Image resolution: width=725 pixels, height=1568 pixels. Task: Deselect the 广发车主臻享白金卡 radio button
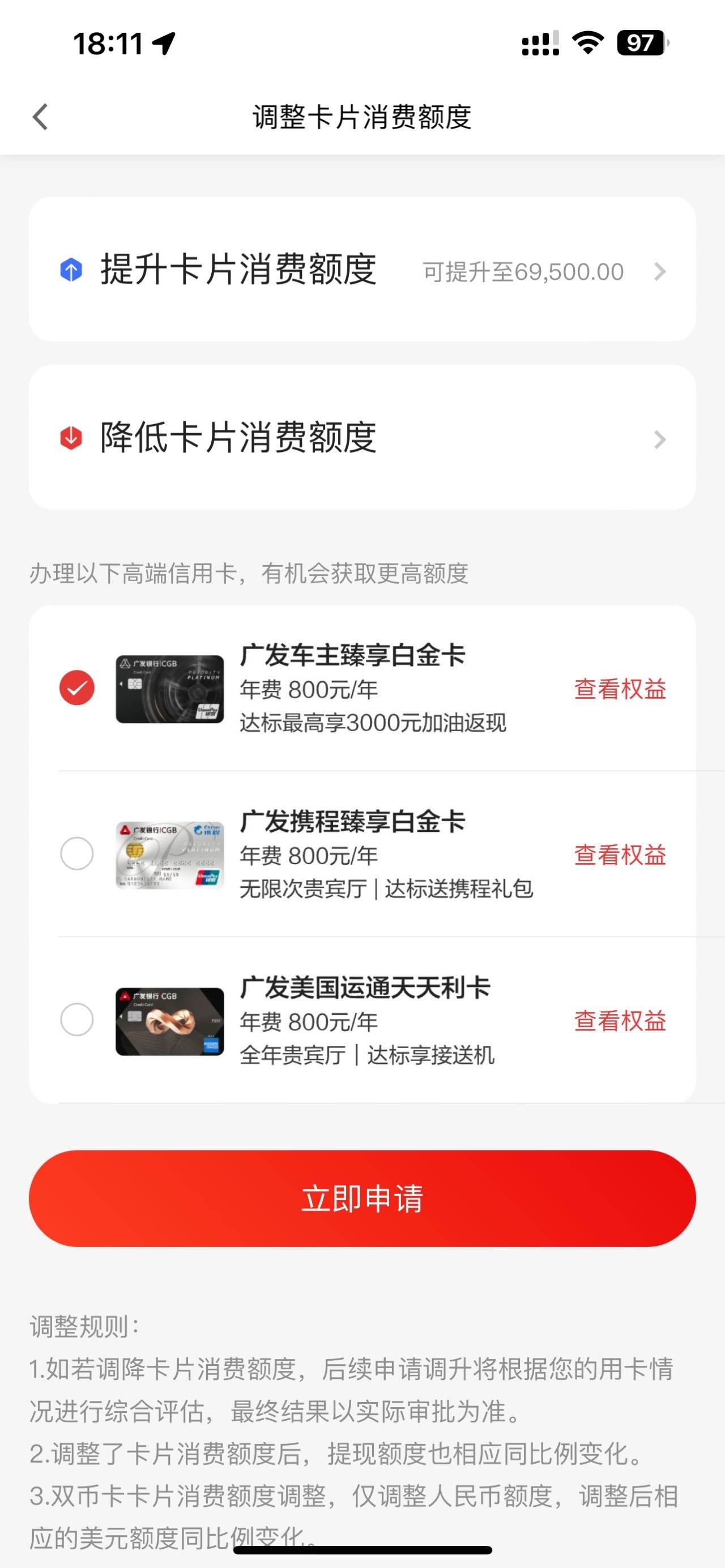[76, 688]
